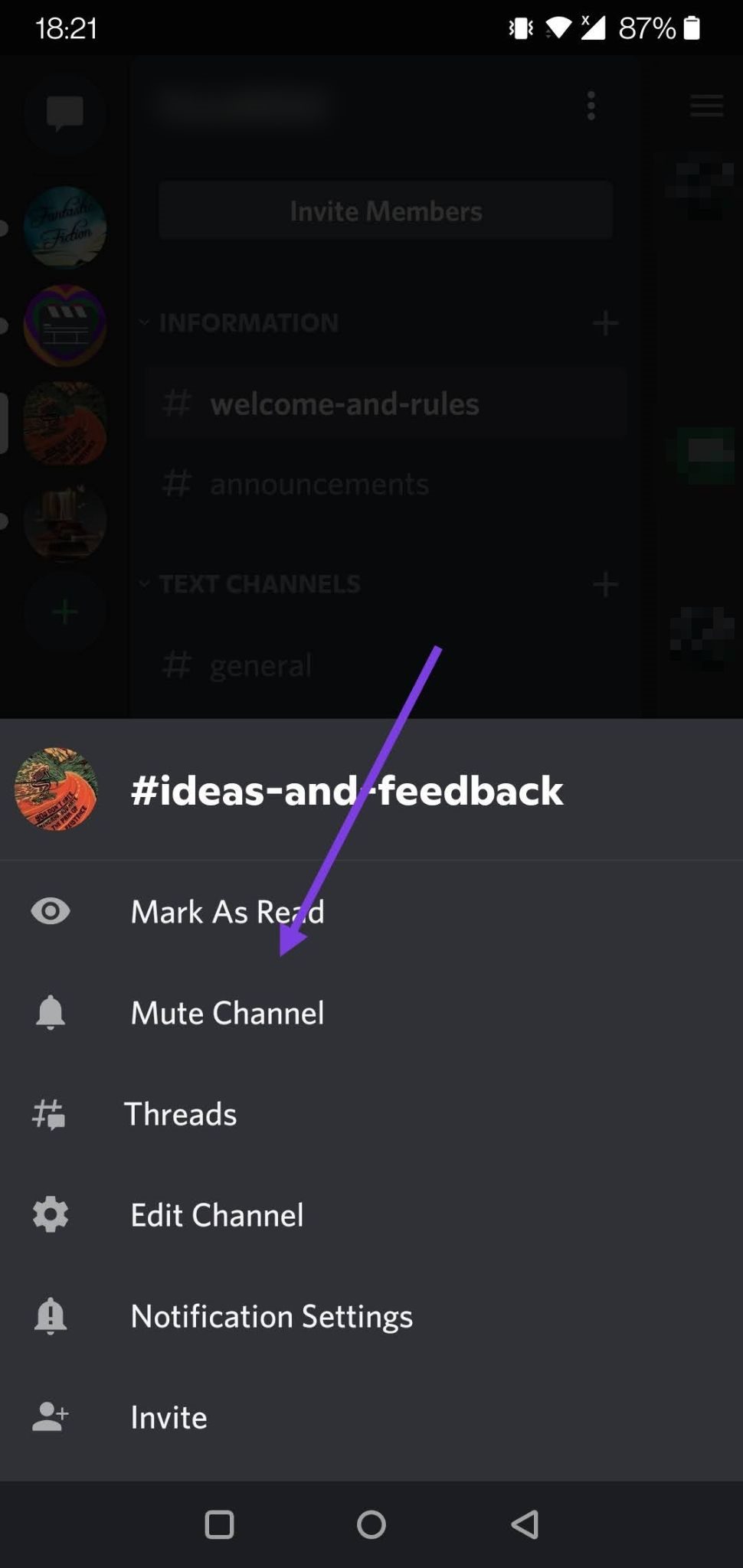Open Notification Settings

pyautogui.click(x=271, y=1316)
